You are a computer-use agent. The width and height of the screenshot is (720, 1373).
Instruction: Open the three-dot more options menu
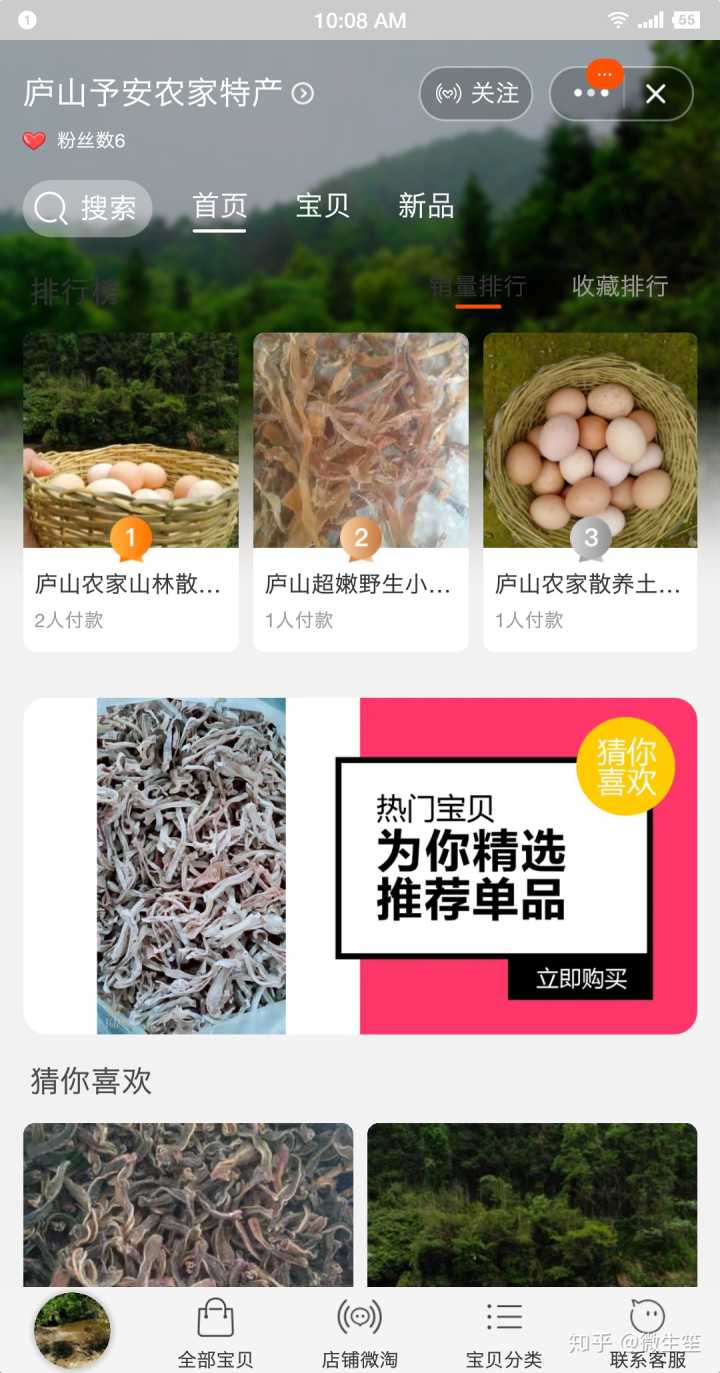point(590,94)
